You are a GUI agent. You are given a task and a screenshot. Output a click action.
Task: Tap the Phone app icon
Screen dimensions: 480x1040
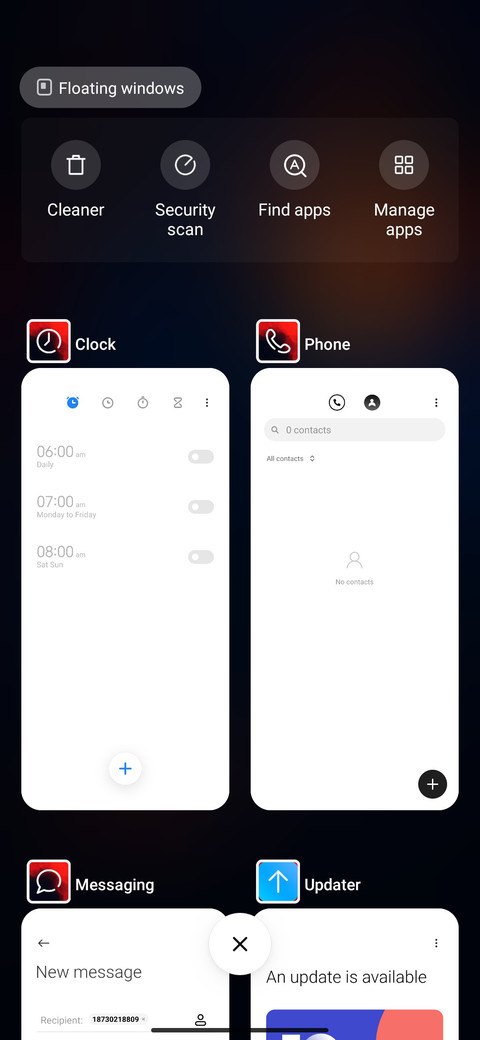point(278,342)
